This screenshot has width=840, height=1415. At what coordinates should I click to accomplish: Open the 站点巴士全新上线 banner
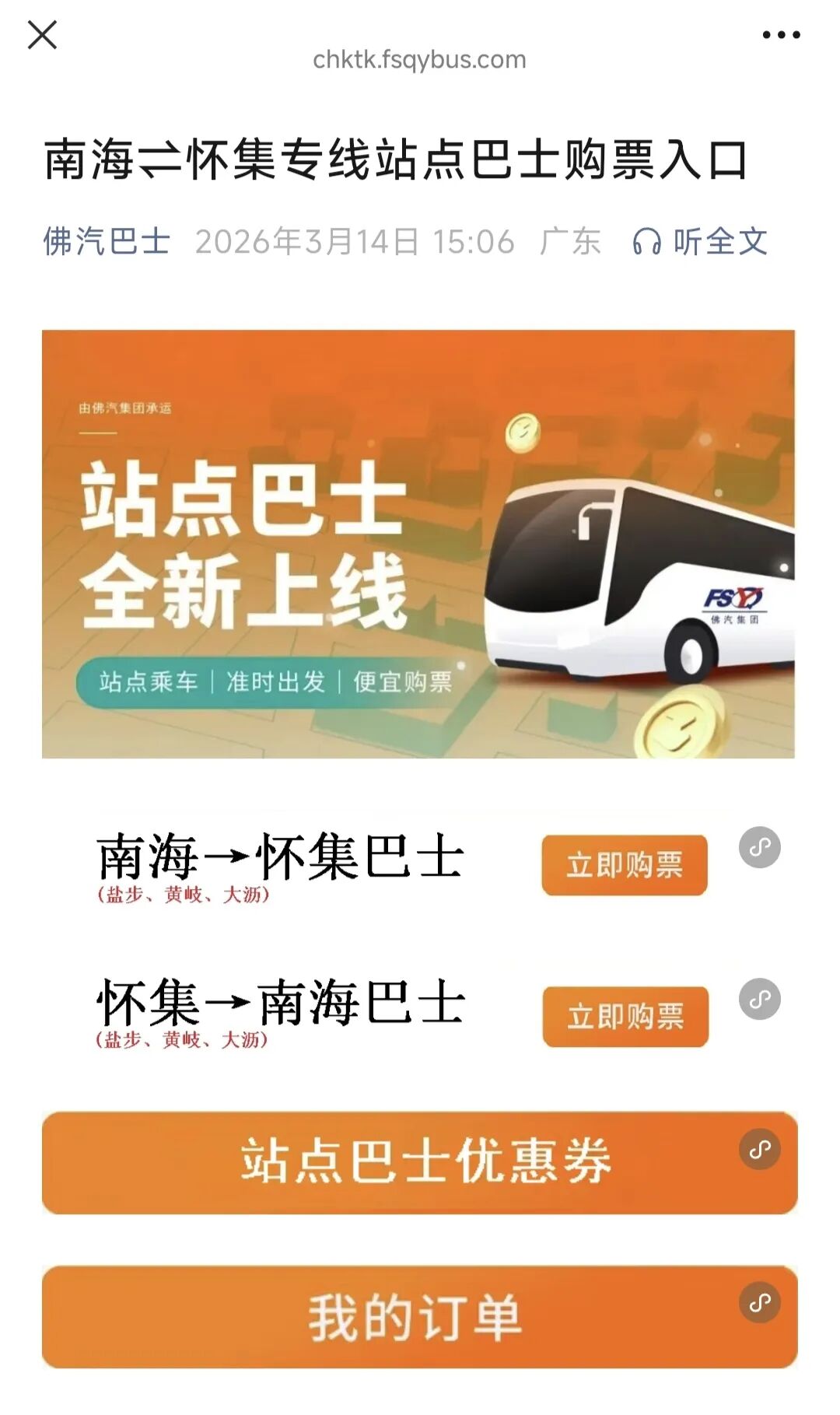[418, 544]
